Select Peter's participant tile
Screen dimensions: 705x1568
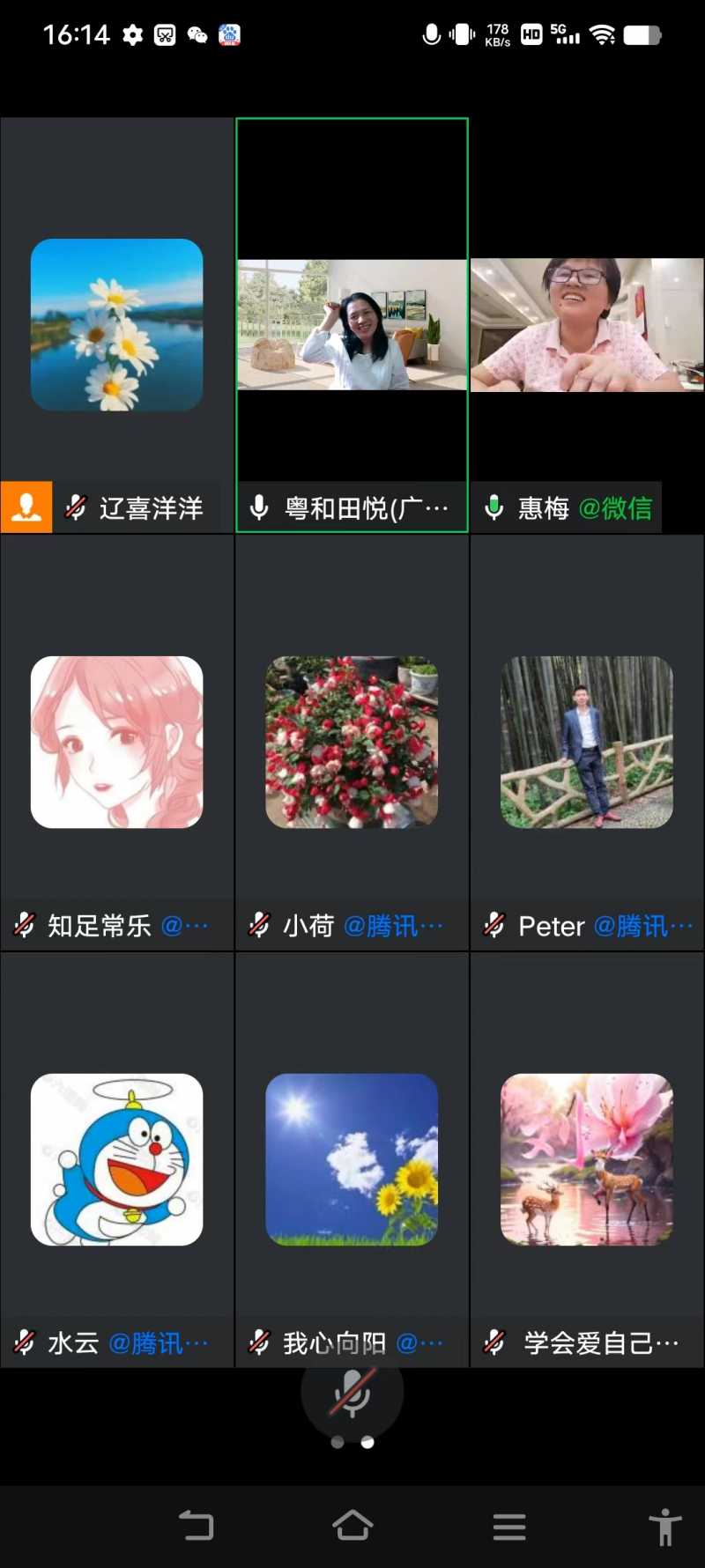point(587,742)
